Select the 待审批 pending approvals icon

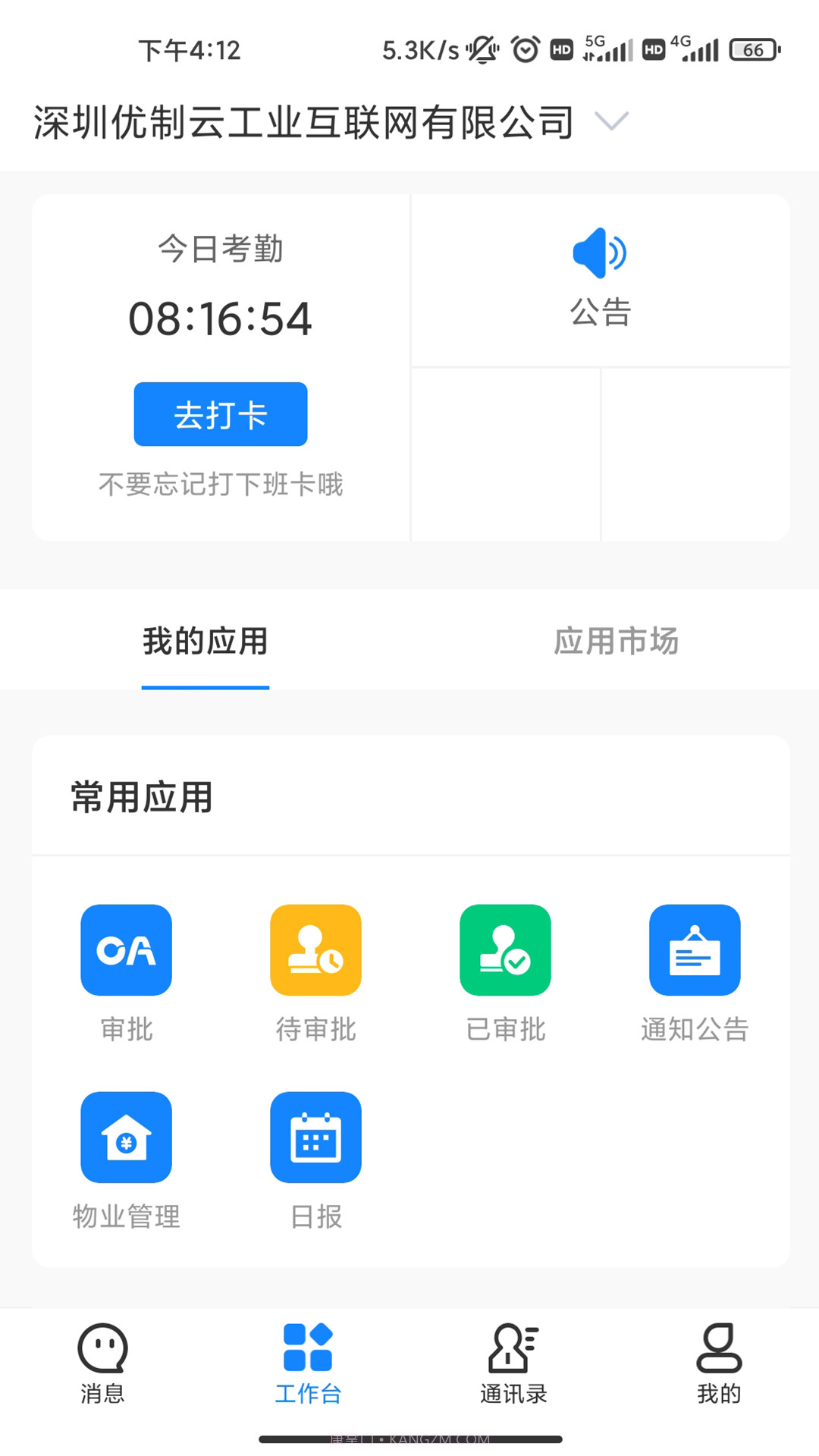tap(315, 950)
